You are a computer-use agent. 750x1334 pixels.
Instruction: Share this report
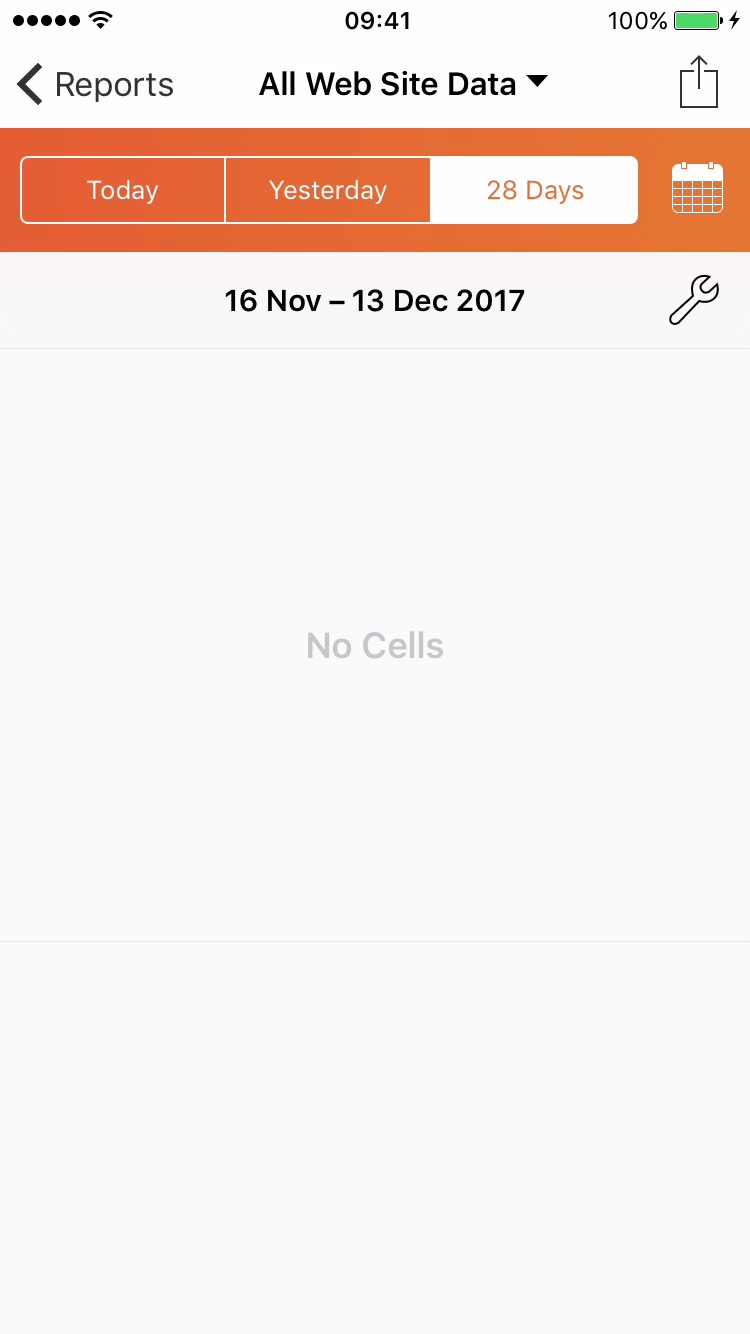pos(699,83)
